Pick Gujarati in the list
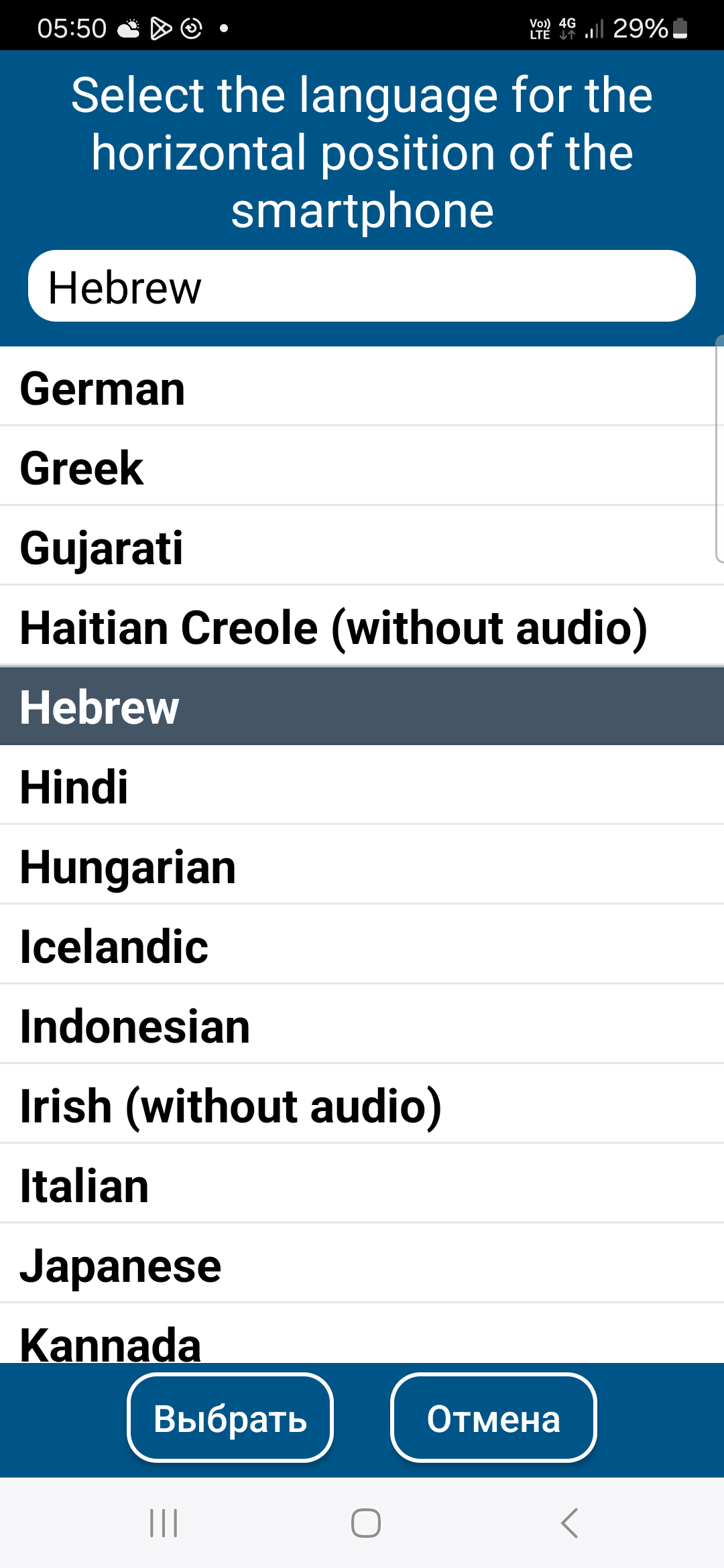This screenshot has width=724, height=1568. [362, 547]
